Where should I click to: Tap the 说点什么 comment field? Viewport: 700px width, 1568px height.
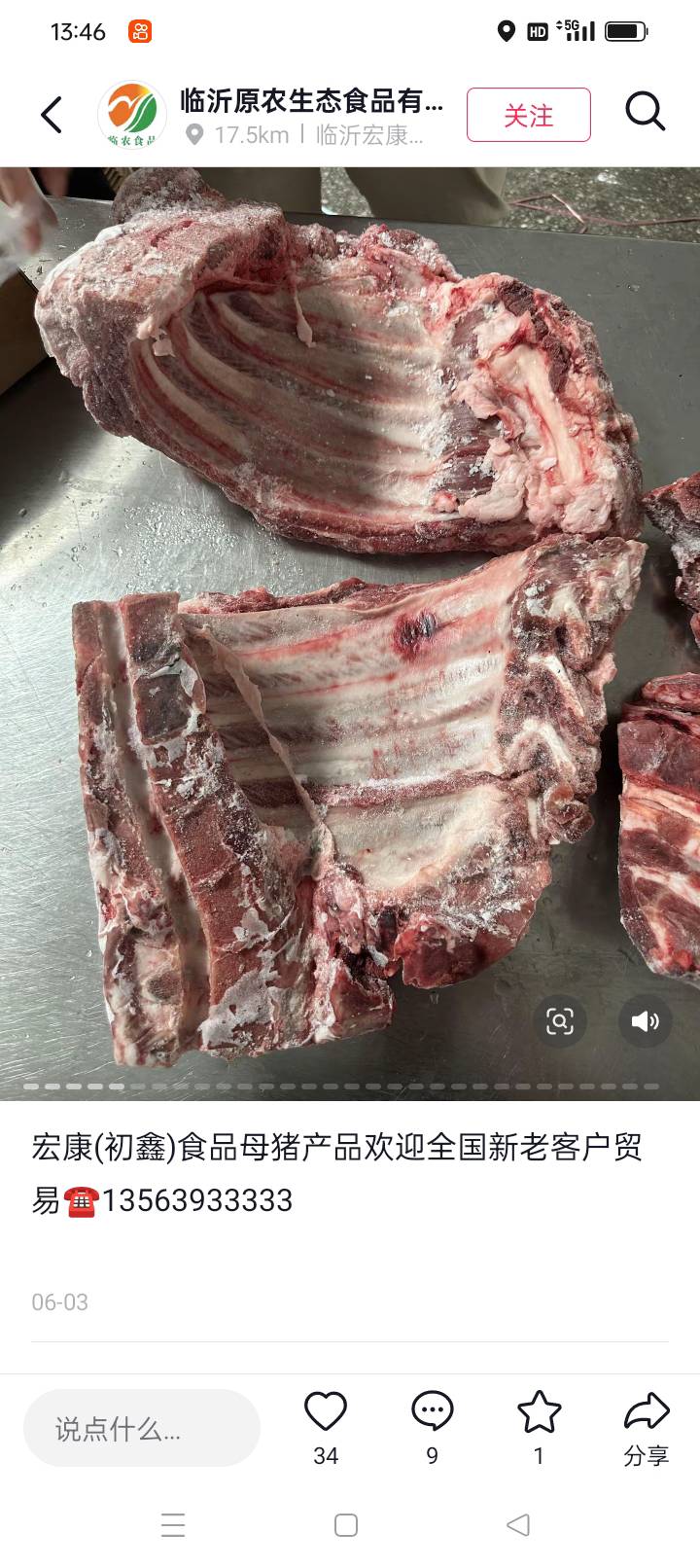click(142, 1428)
